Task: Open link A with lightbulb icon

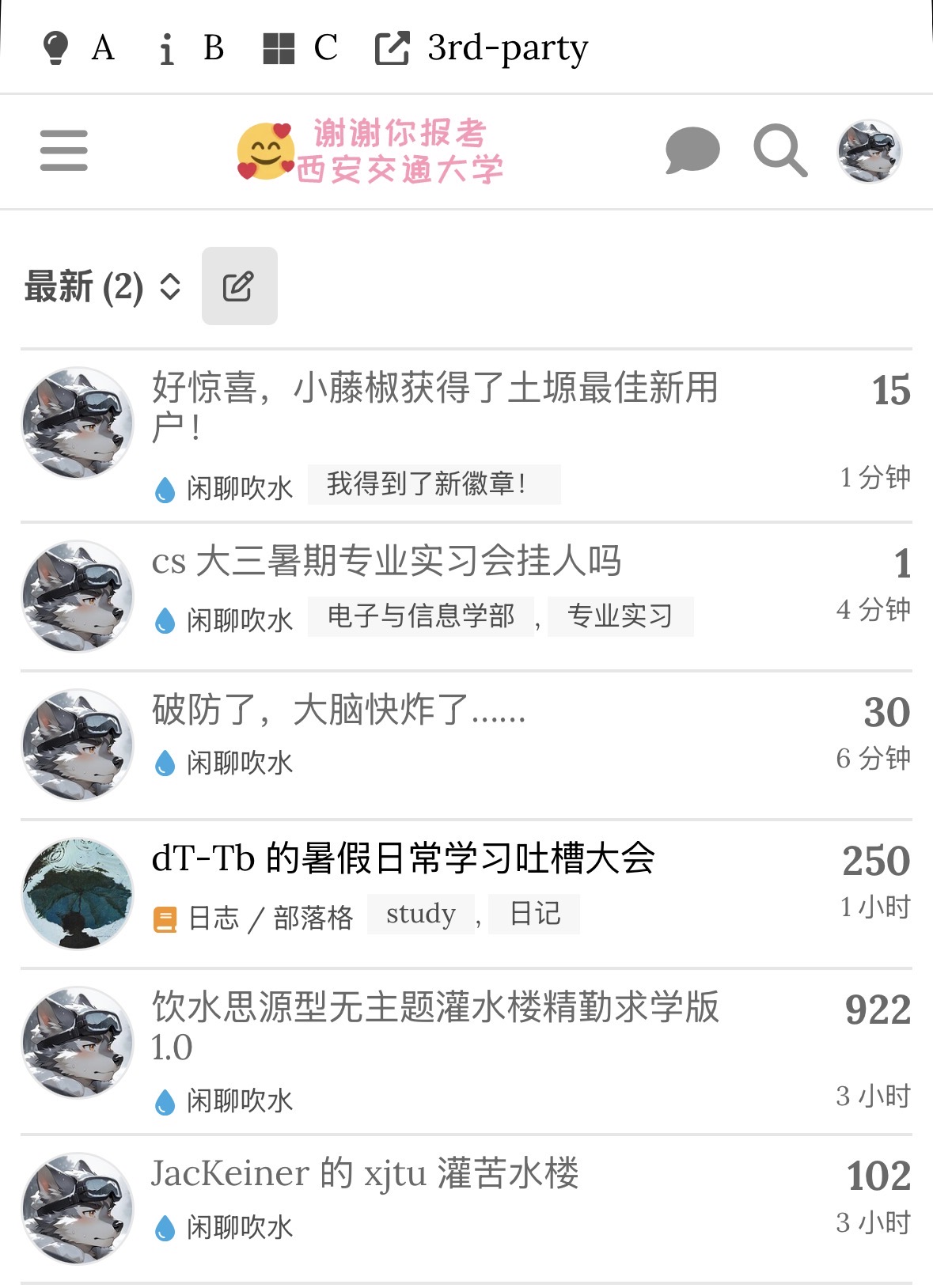Action: click(78, 47)
